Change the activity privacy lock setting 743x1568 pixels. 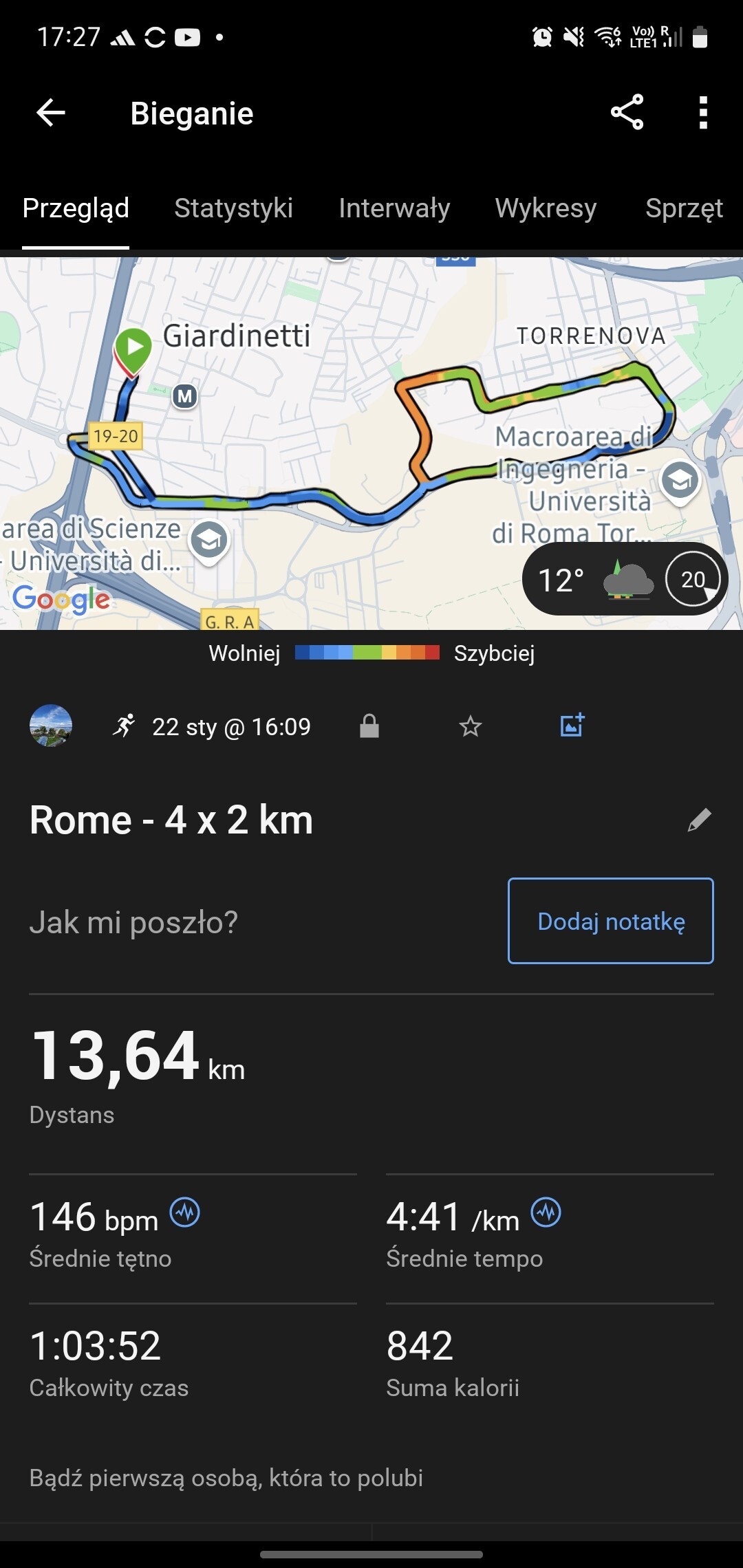pyautogui.click(x=369, y=726)
